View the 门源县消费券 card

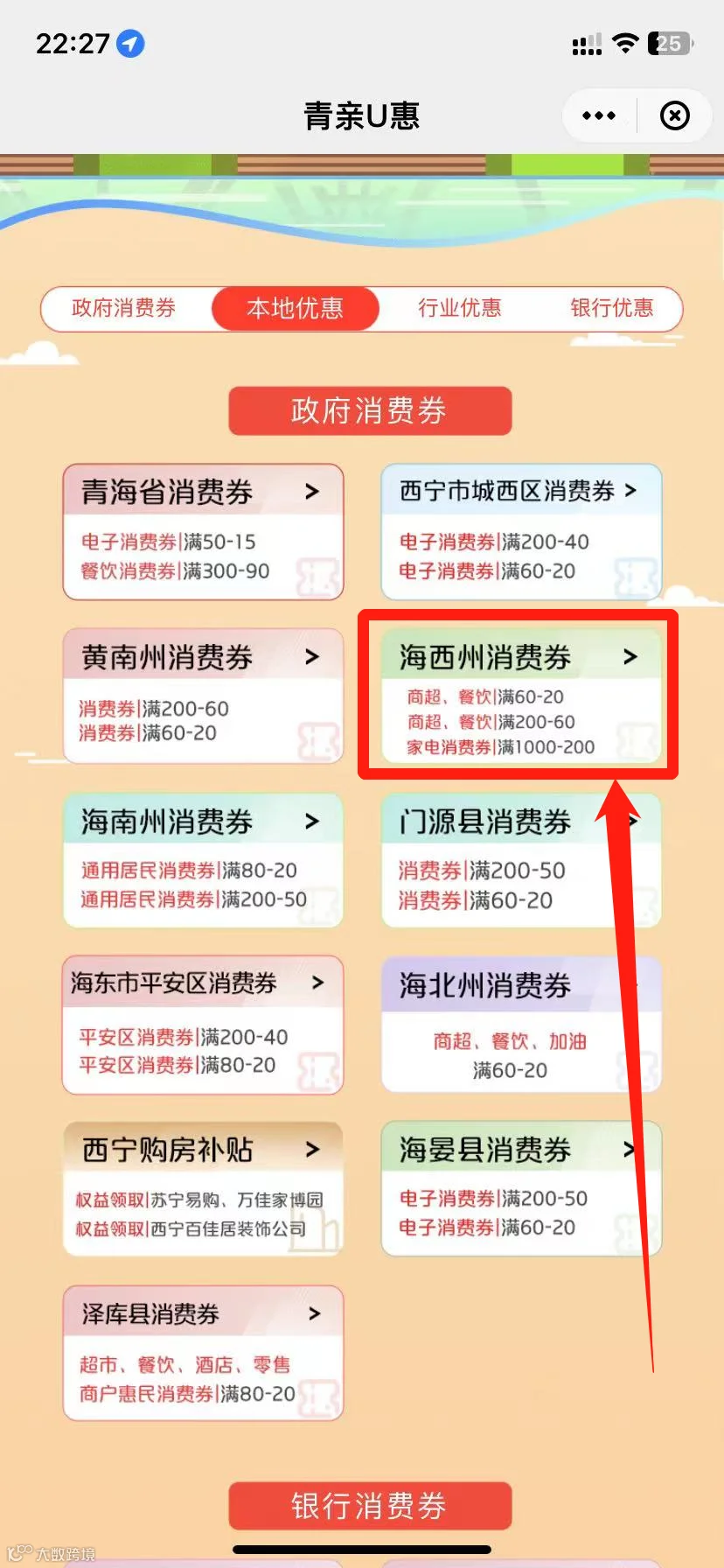pos(521,860)
